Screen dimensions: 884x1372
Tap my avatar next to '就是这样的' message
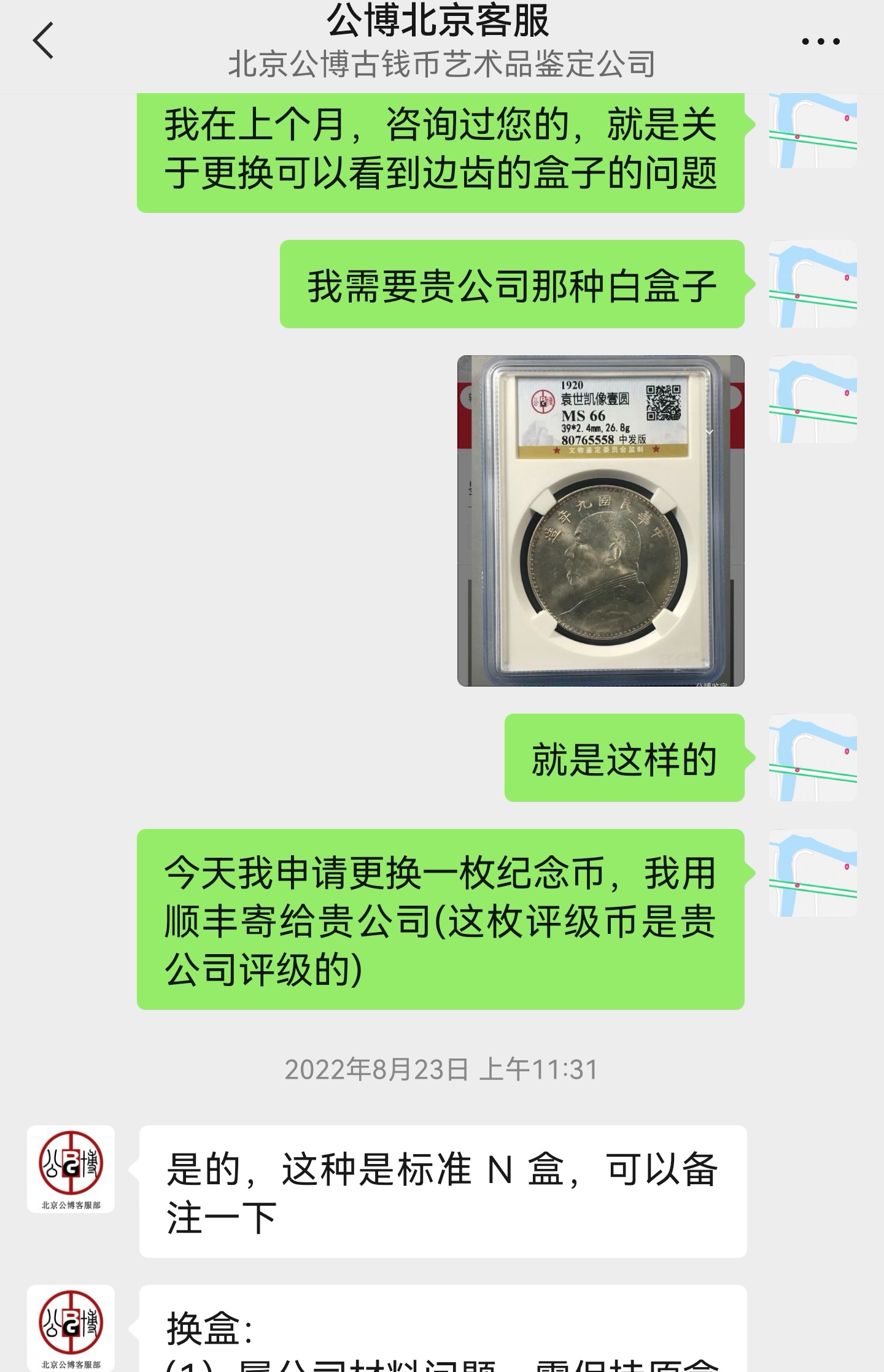tap(812, 757)
